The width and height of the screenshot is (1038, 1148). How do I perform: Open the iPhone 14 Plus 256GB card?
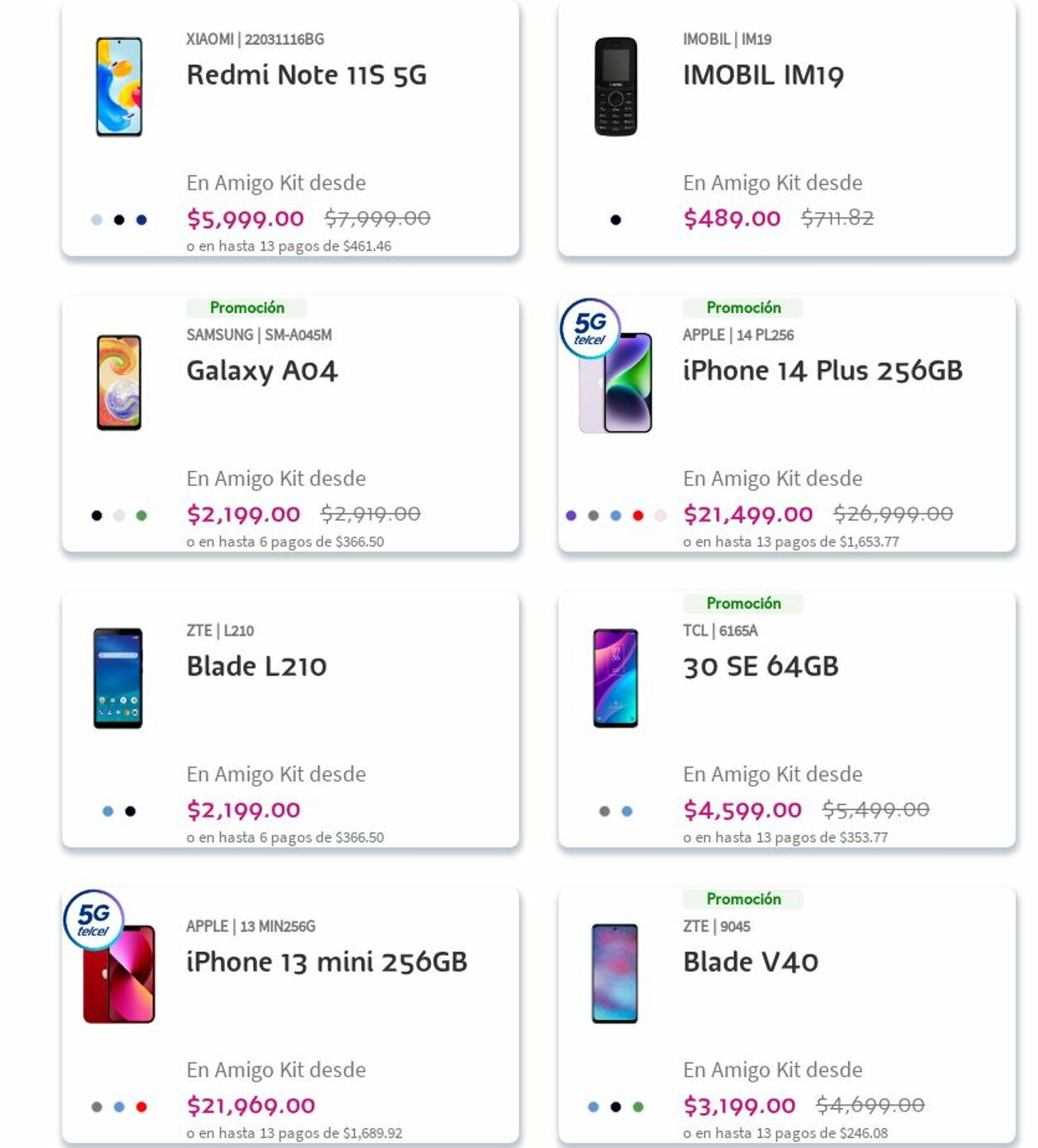click(x=821, y=370)
